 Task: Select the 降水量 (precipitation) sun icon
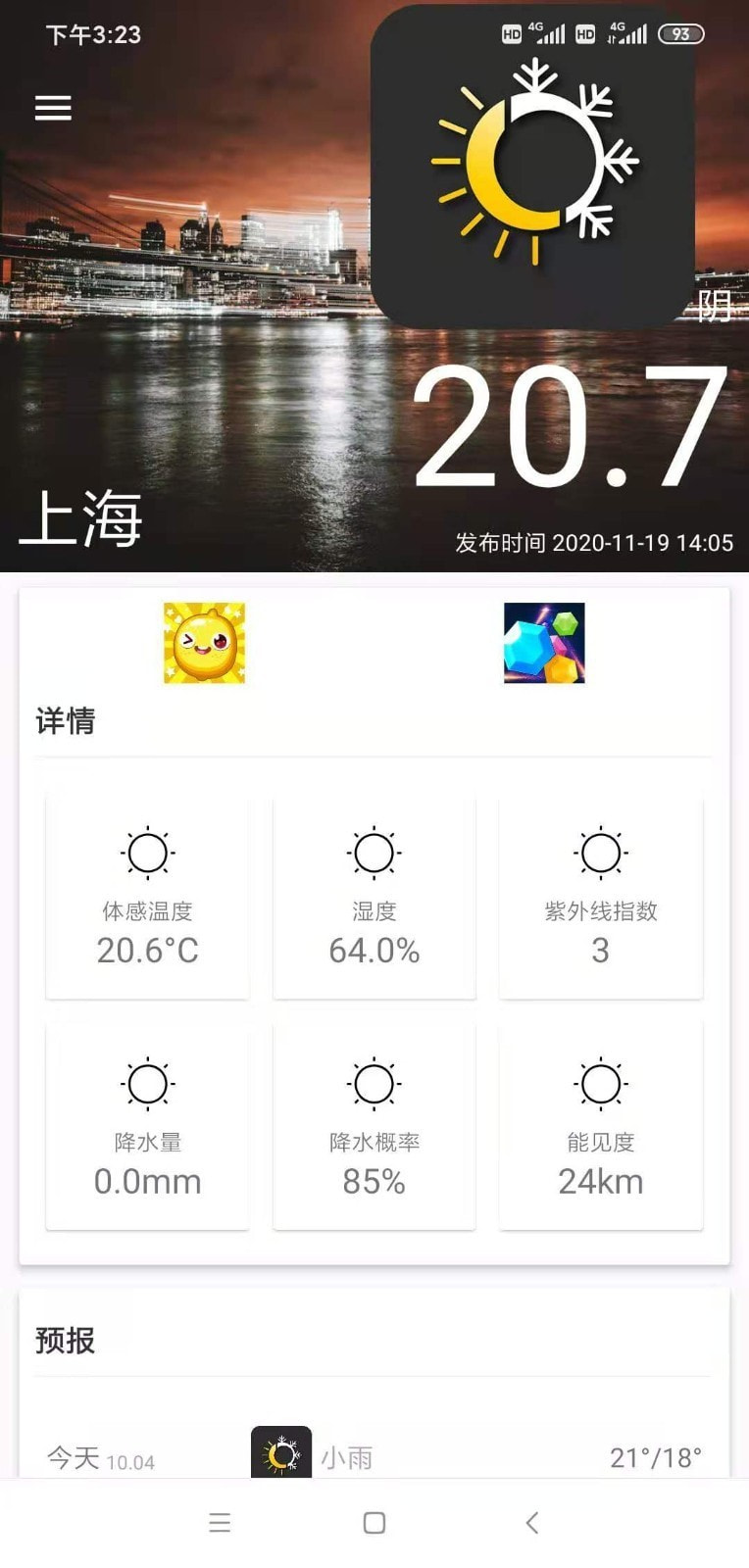click(147, 1083)
